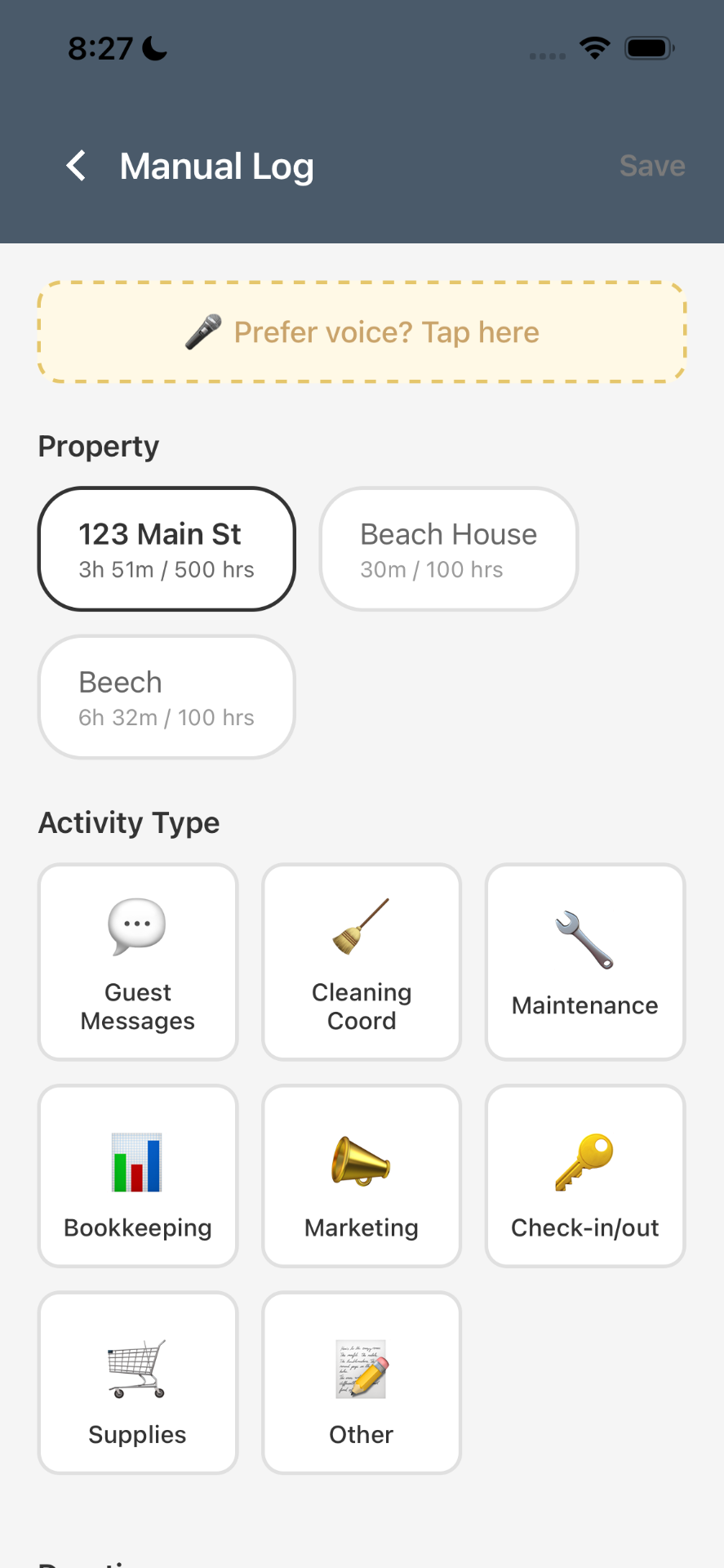Select the Beach House property

447,548
